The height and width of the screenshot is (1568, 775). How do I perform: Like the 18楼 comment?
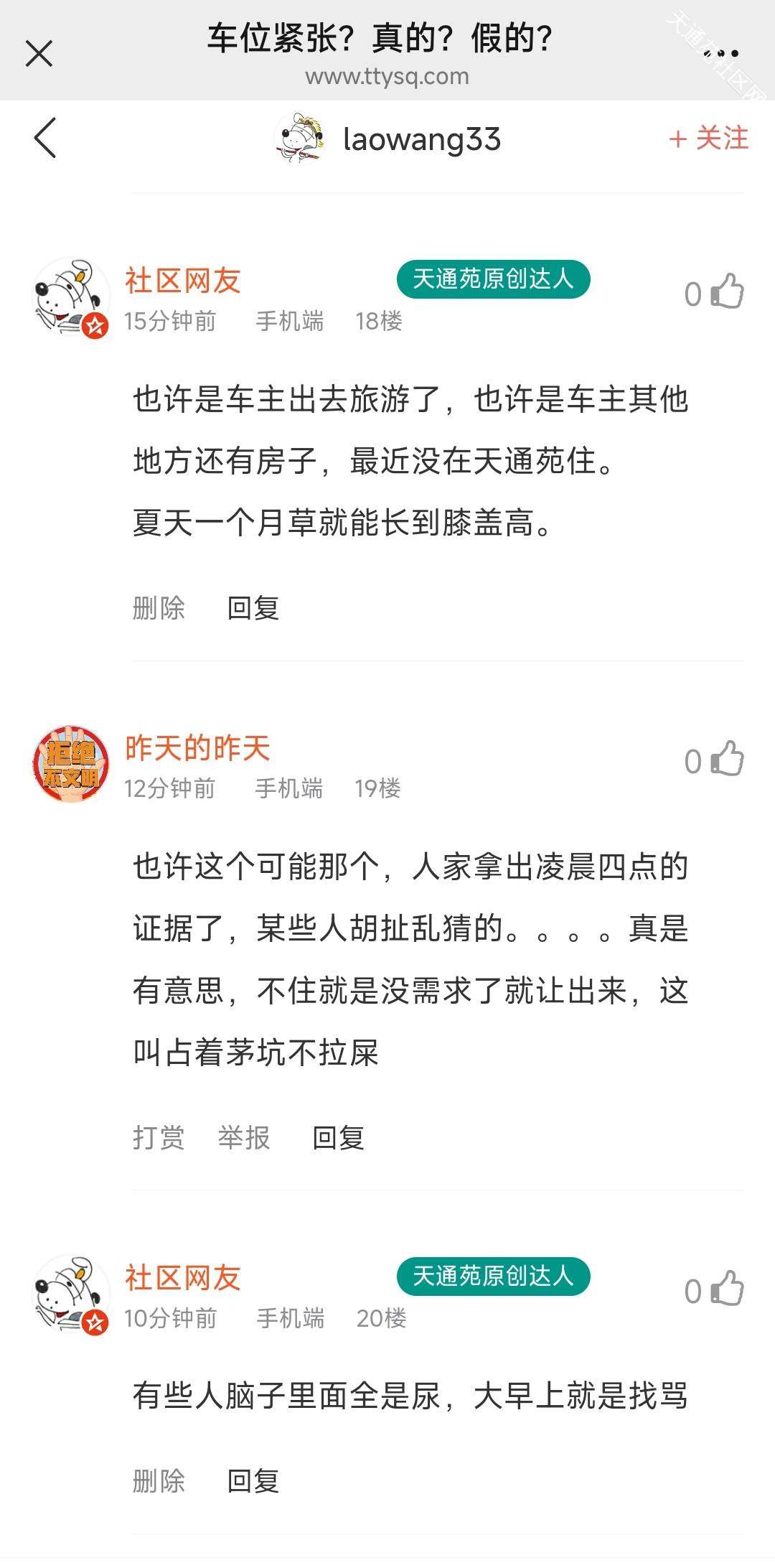[715, 292]
